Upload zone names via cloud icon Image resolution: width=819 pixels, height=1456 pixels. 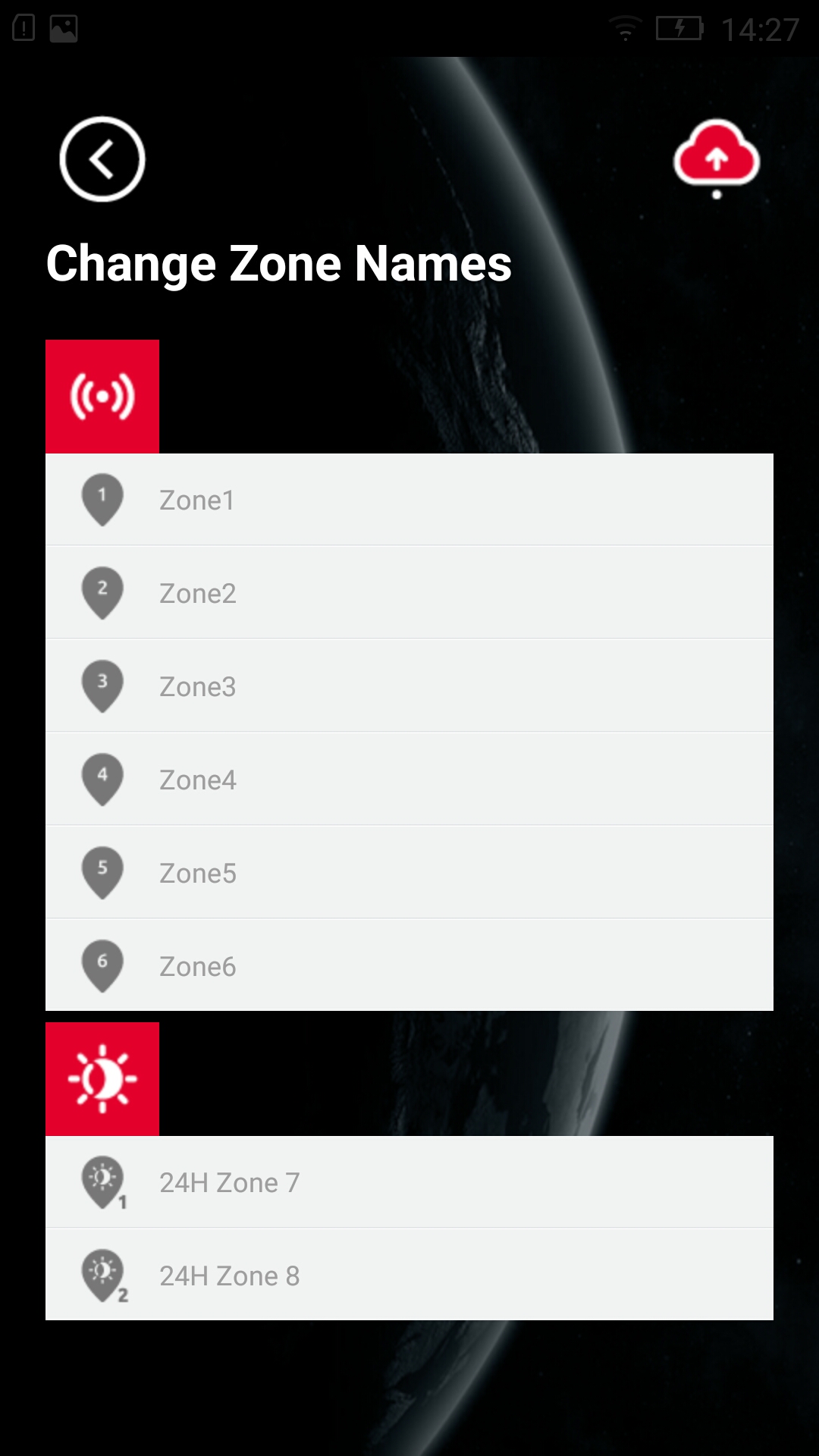[717, 158]
